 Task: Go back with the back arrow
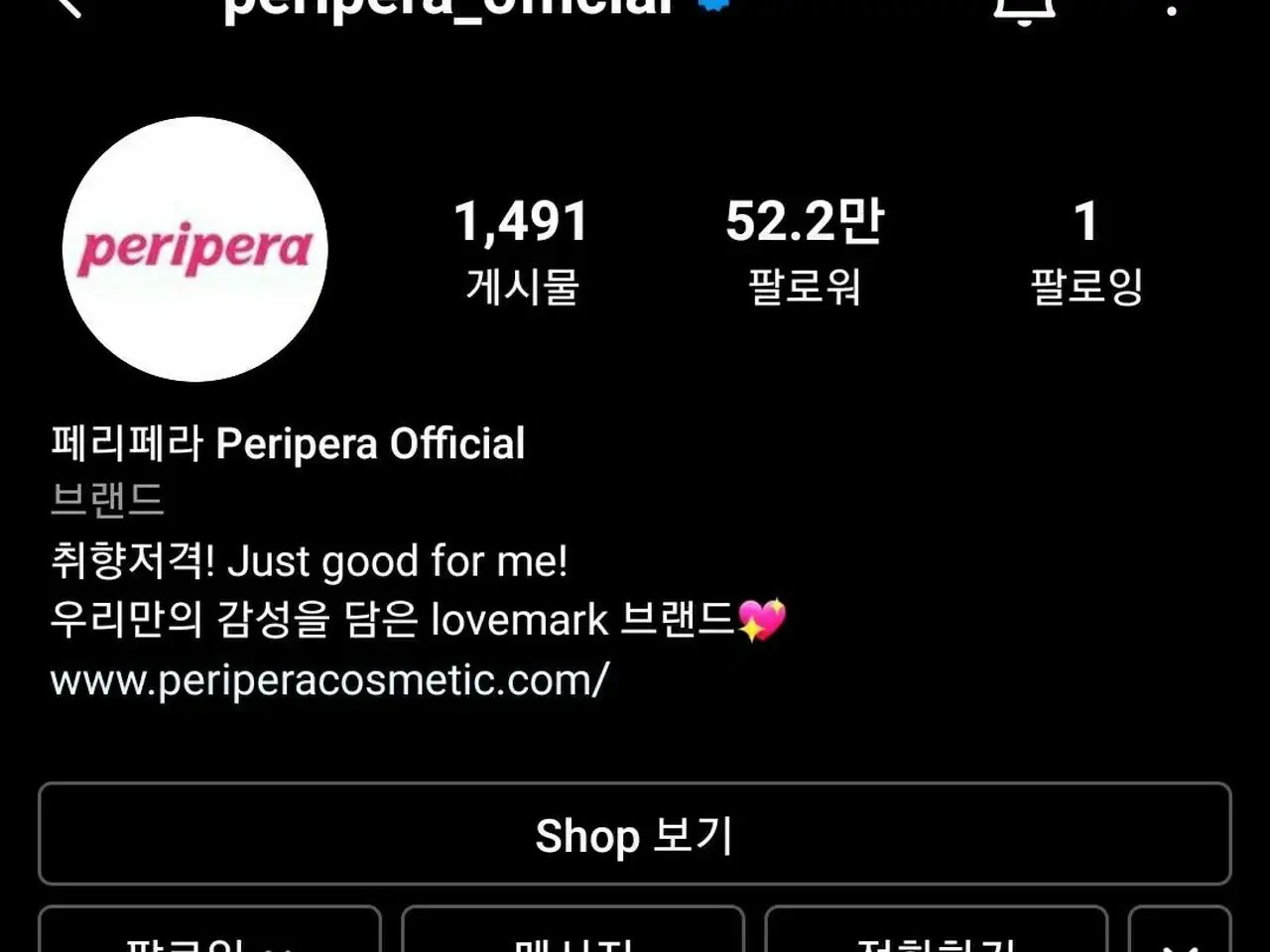[x=67, y=6]
